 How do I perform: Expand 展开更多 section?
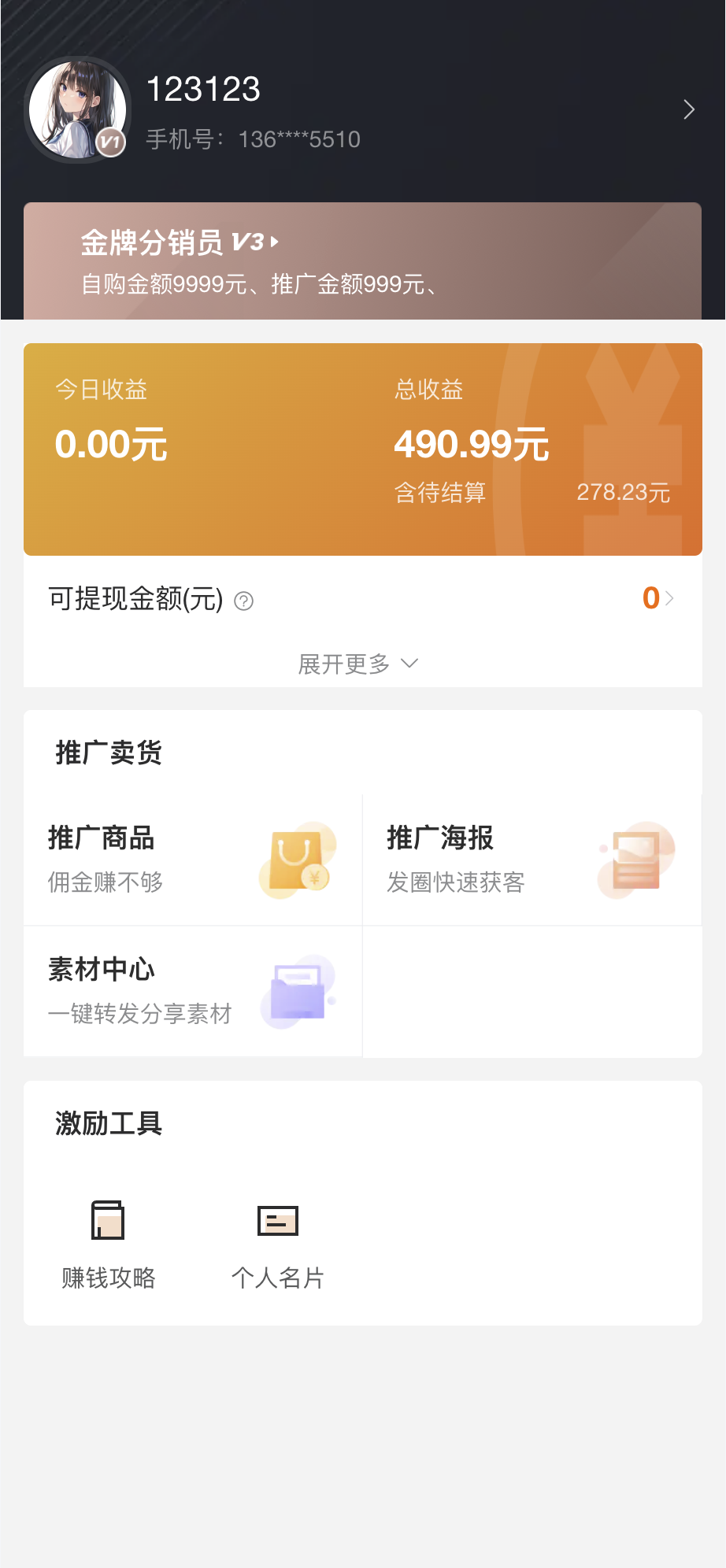pyautogui.click(x=358, y=664)
